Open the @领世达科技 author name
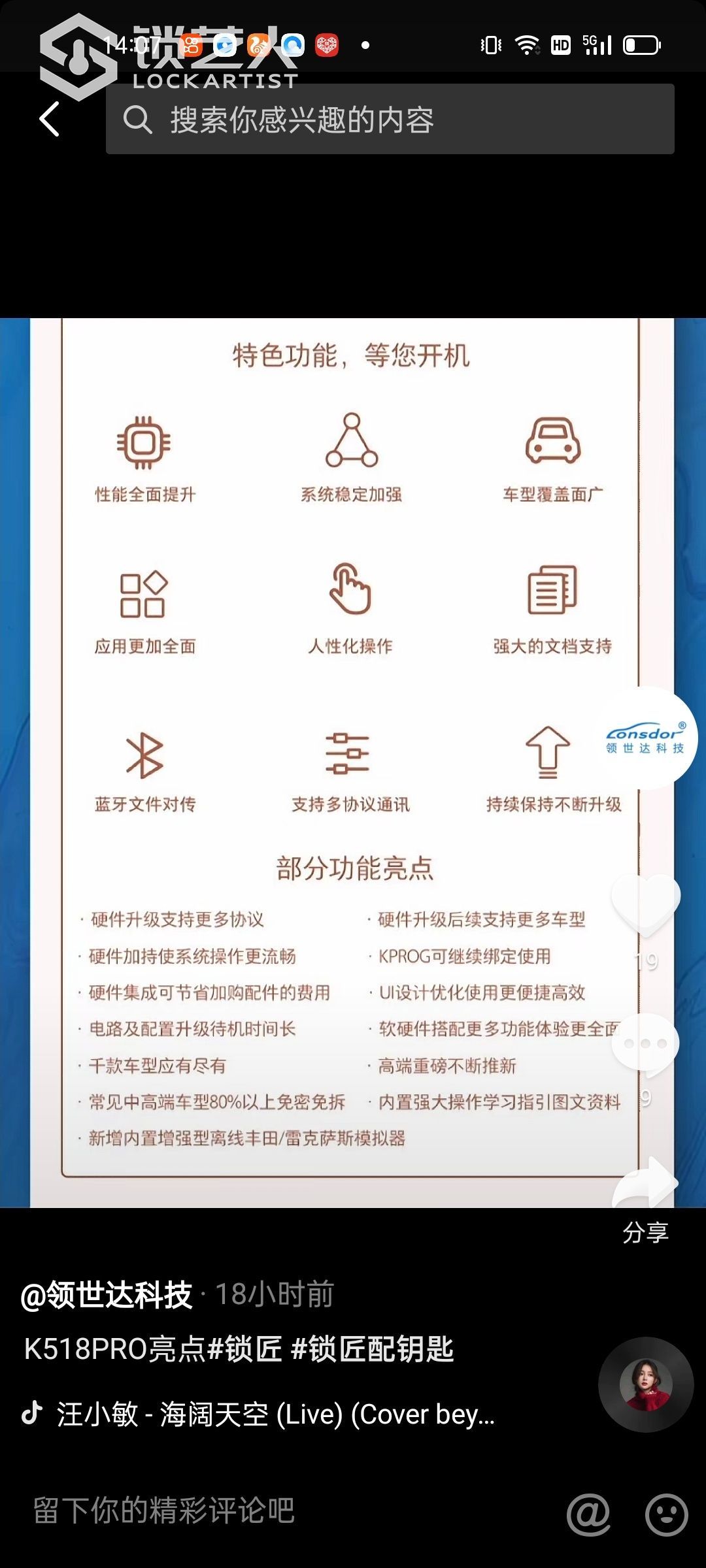This screenshot has height=1568, width=706. [107, 1294]
